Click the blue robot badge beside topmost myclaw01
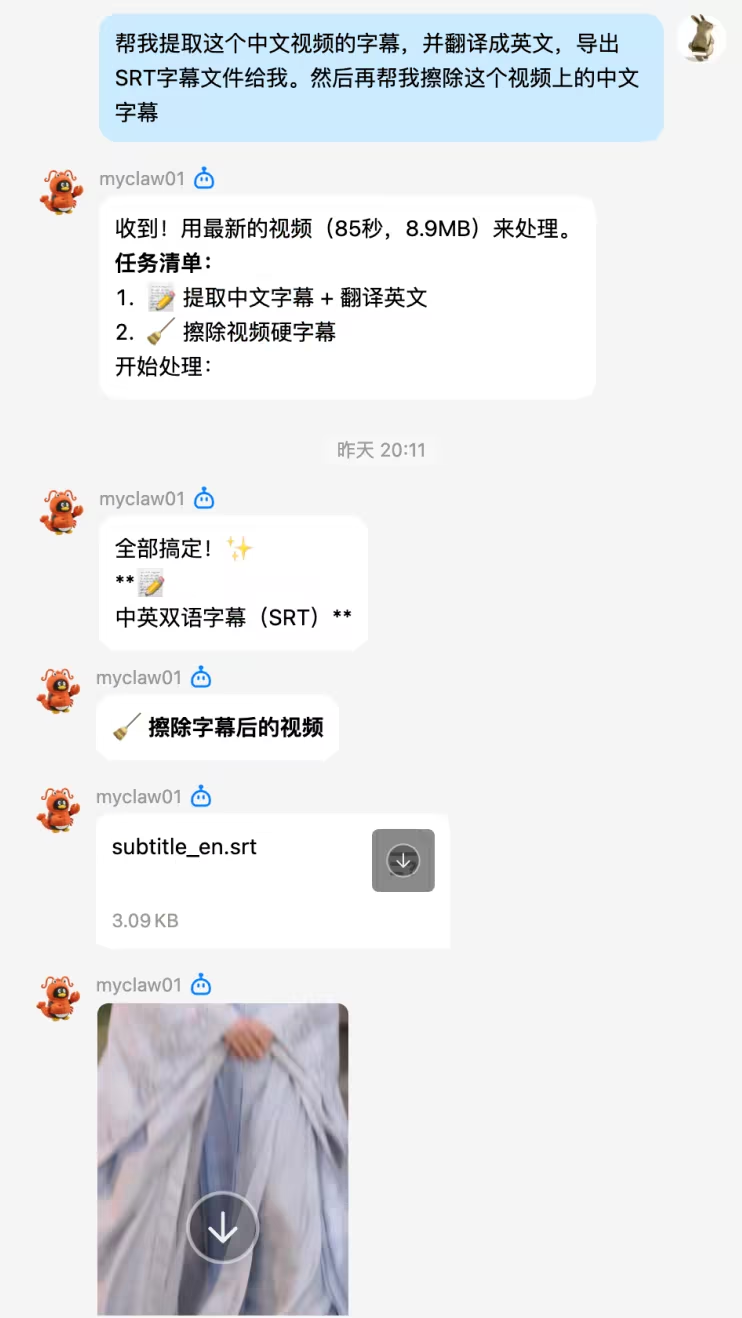 [203, 178]
